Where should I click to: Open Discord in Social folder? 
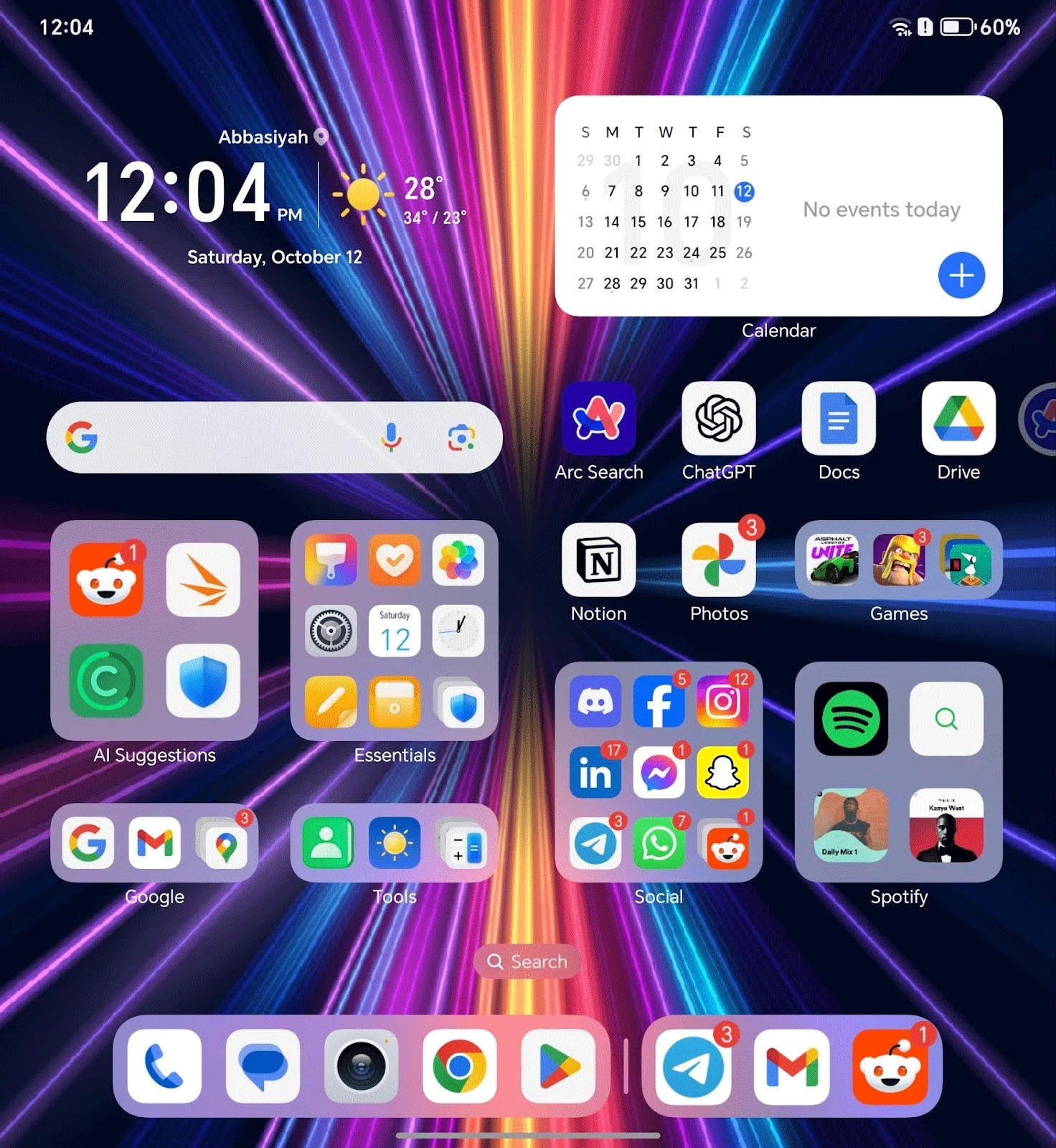[595, 702]
